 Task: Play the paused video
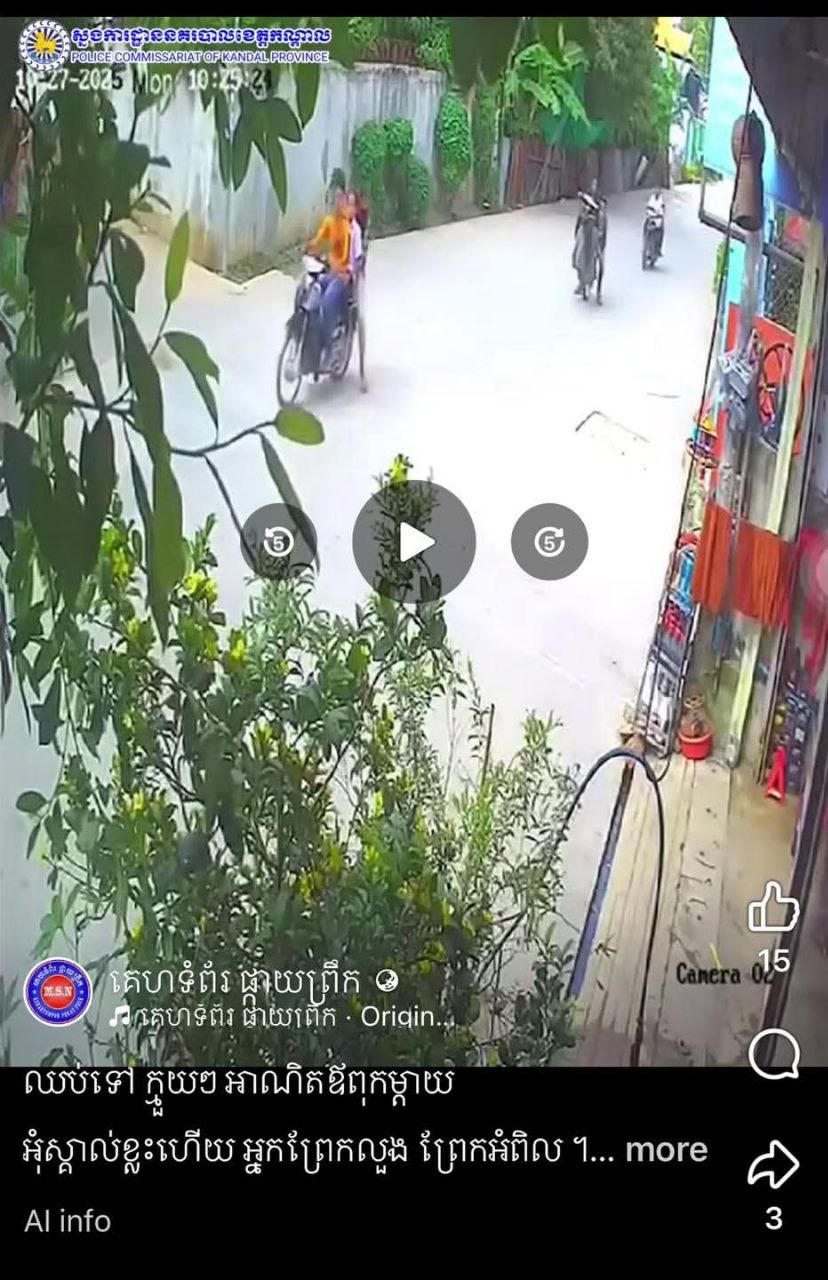tap(414, 541)
